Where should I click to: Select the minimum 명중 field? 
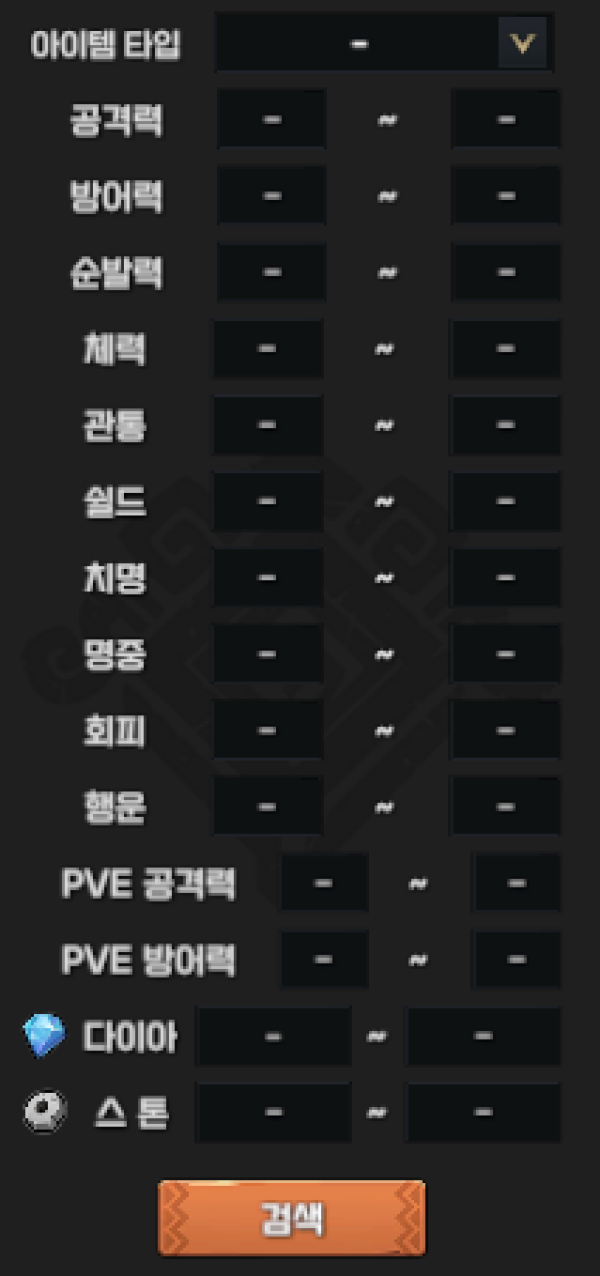click(x=268, y=655)
